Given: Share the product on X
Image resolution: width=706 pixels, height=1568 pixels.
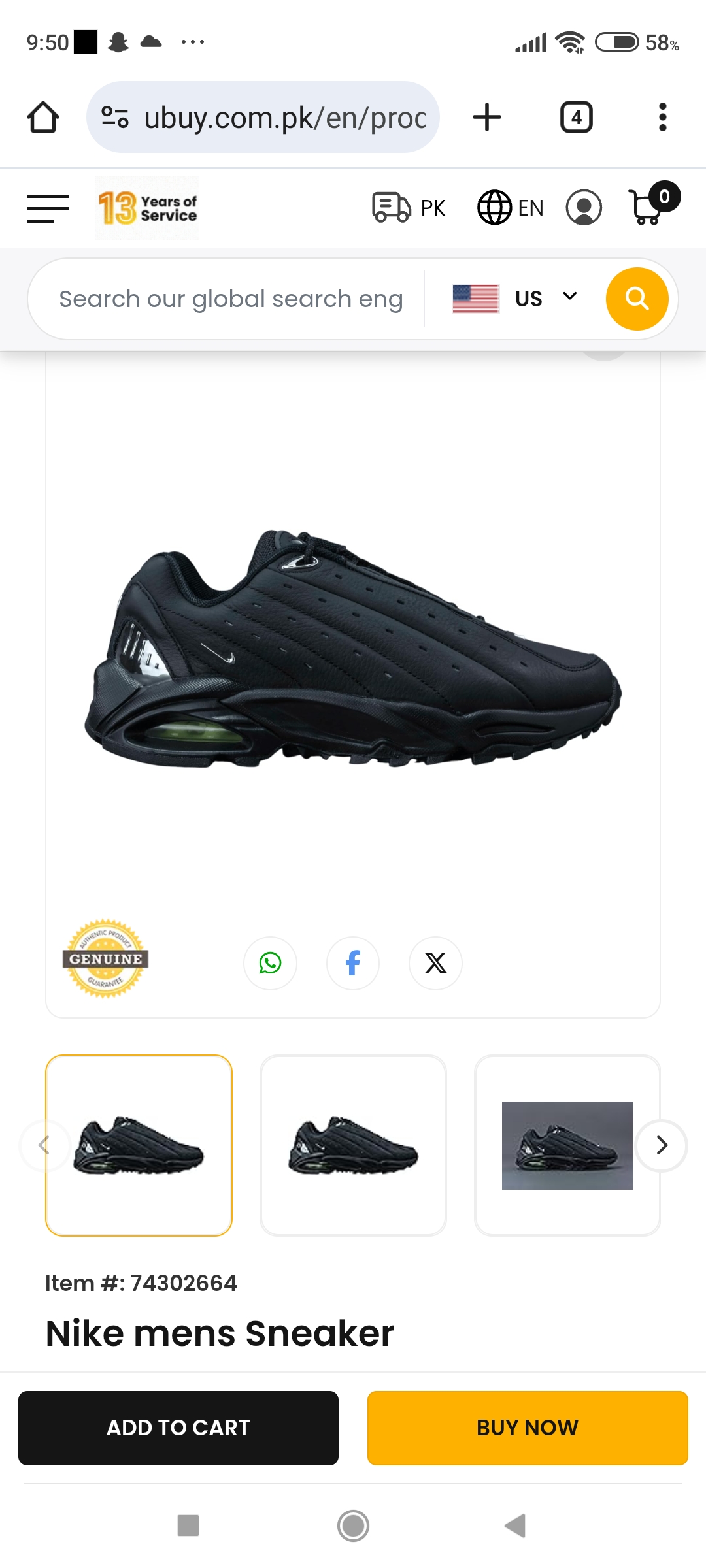Looking at the screenshot, I should (435, 963).
